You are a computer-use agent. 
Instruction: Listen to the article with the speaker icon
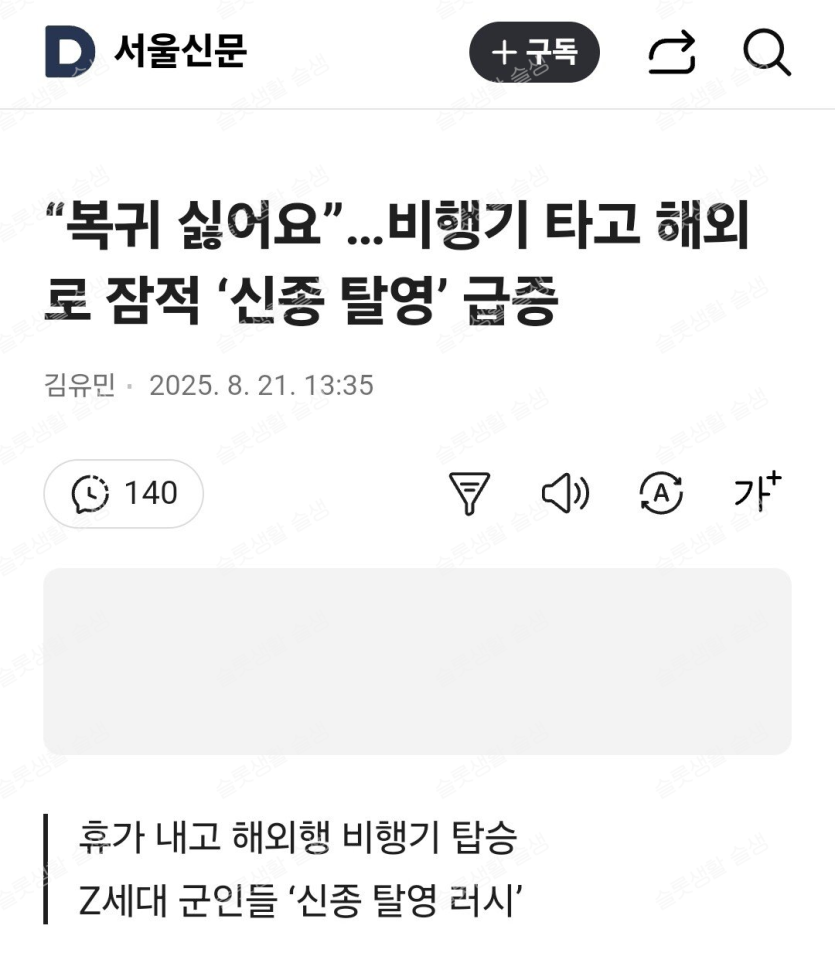565,493
